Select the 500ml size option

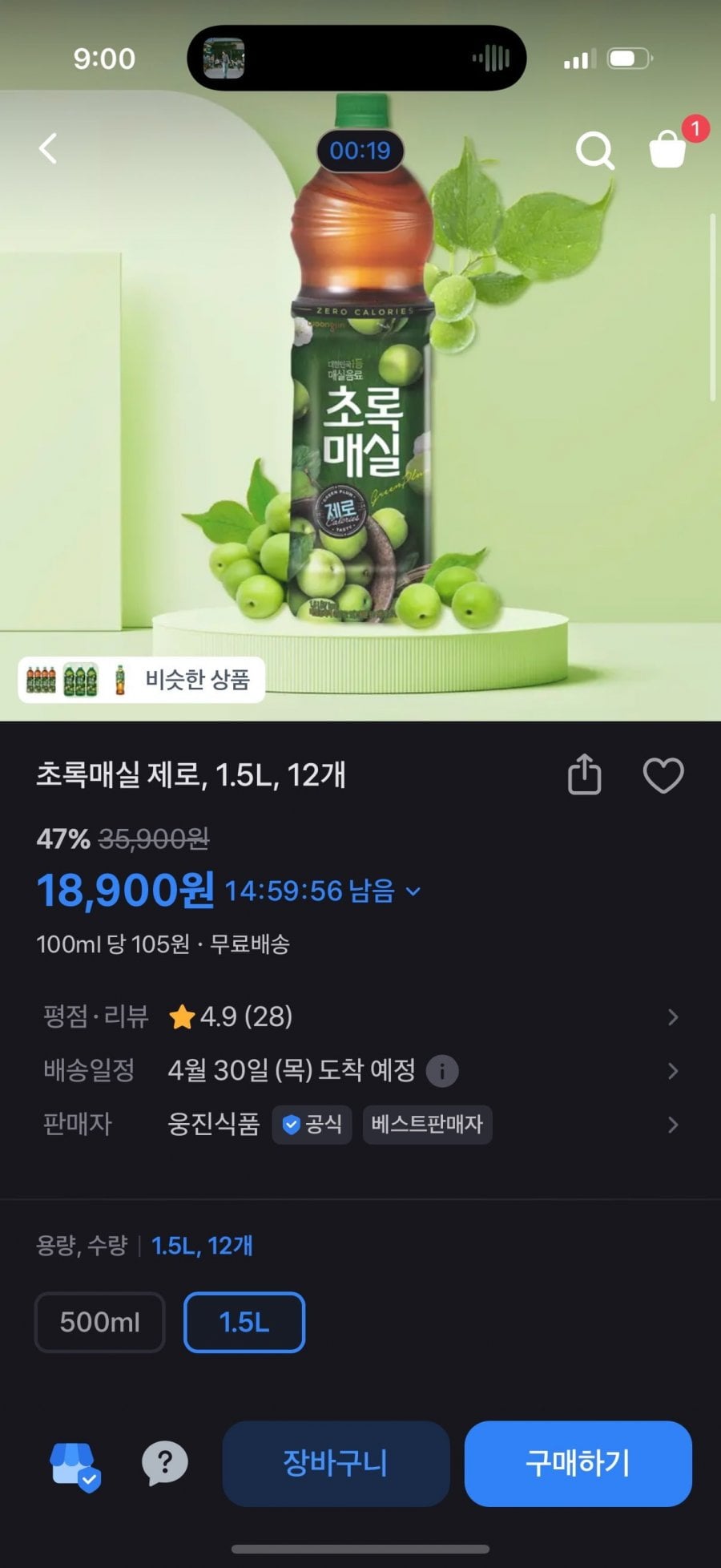point(100,1322)
